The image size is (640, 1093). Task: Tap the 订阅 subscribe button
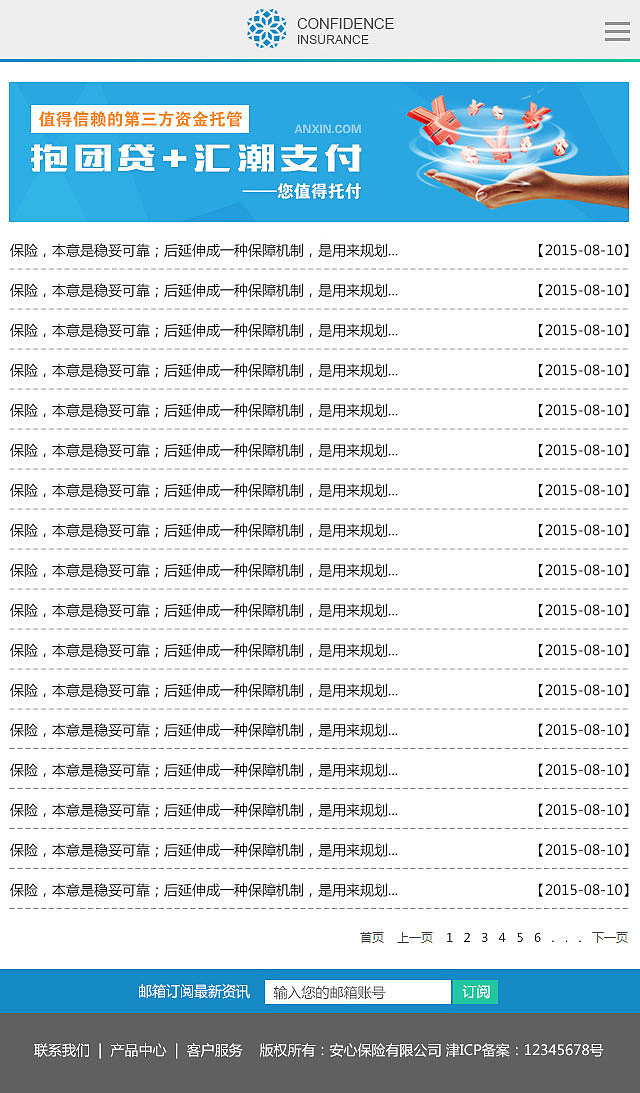click(476, 992)
